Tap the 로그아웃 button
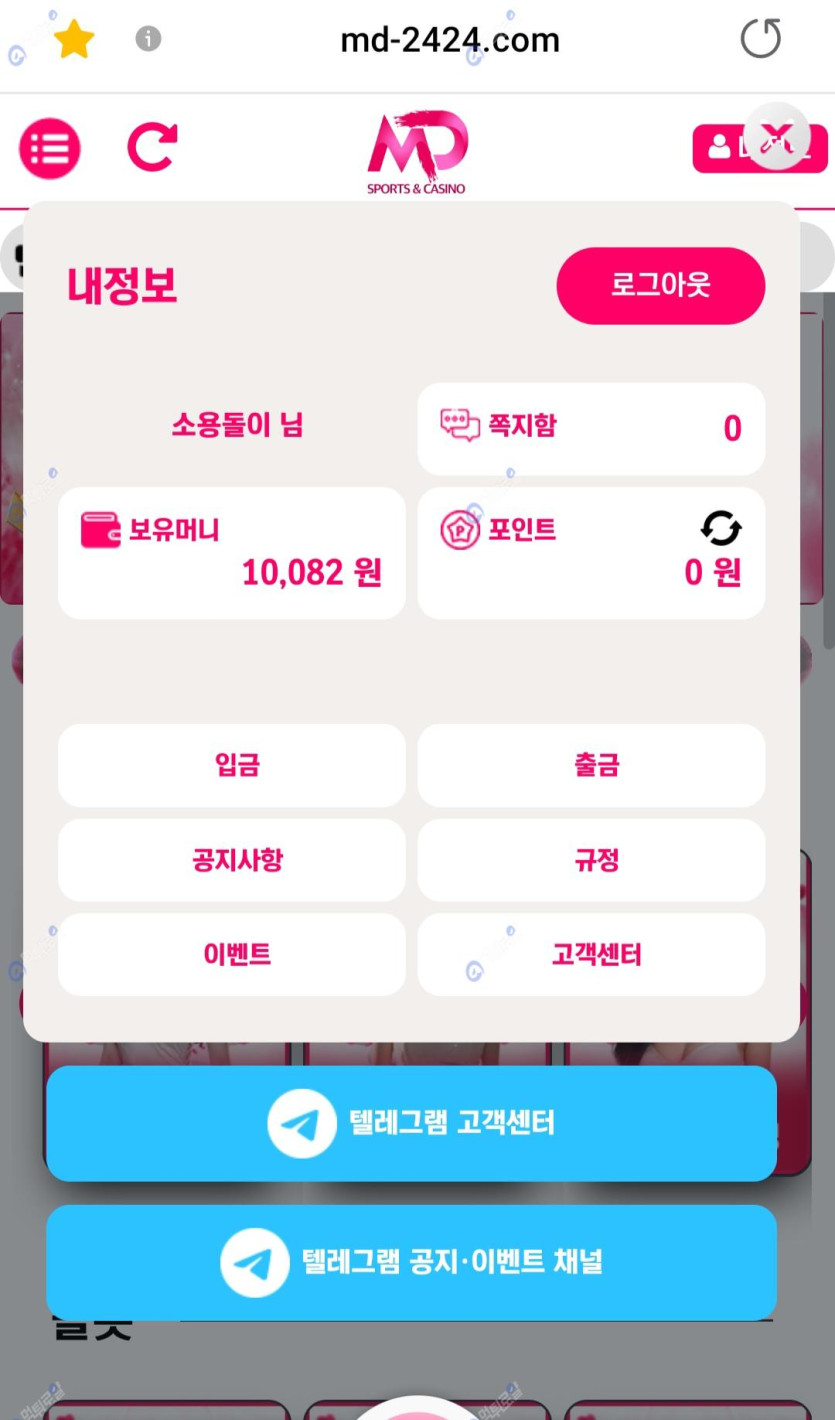835x1420 pixels. [660, 286]
